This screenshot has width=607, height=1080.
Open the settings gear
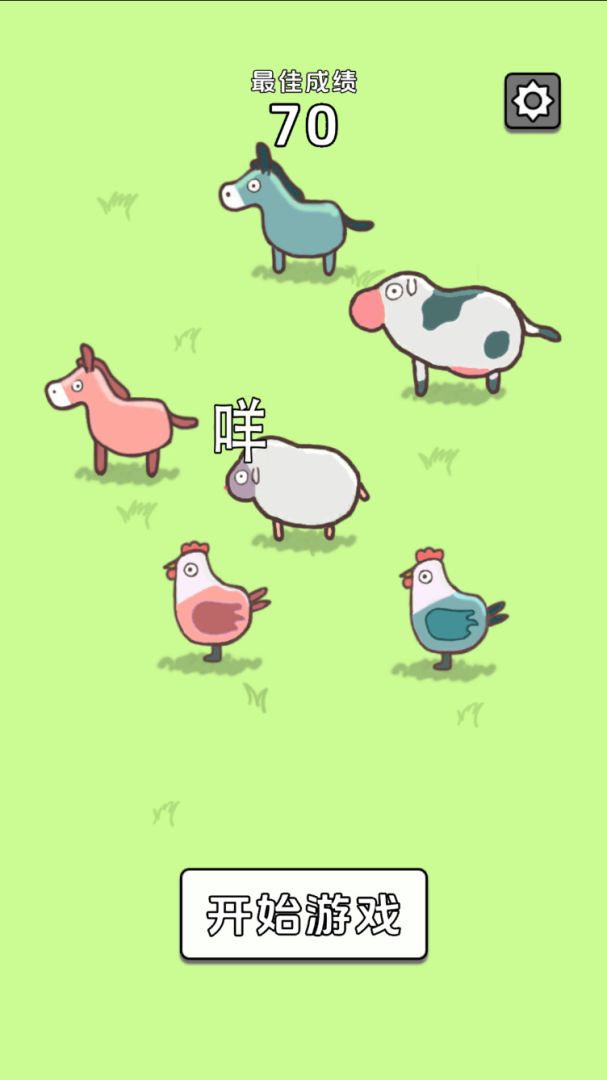click(532, 101)
